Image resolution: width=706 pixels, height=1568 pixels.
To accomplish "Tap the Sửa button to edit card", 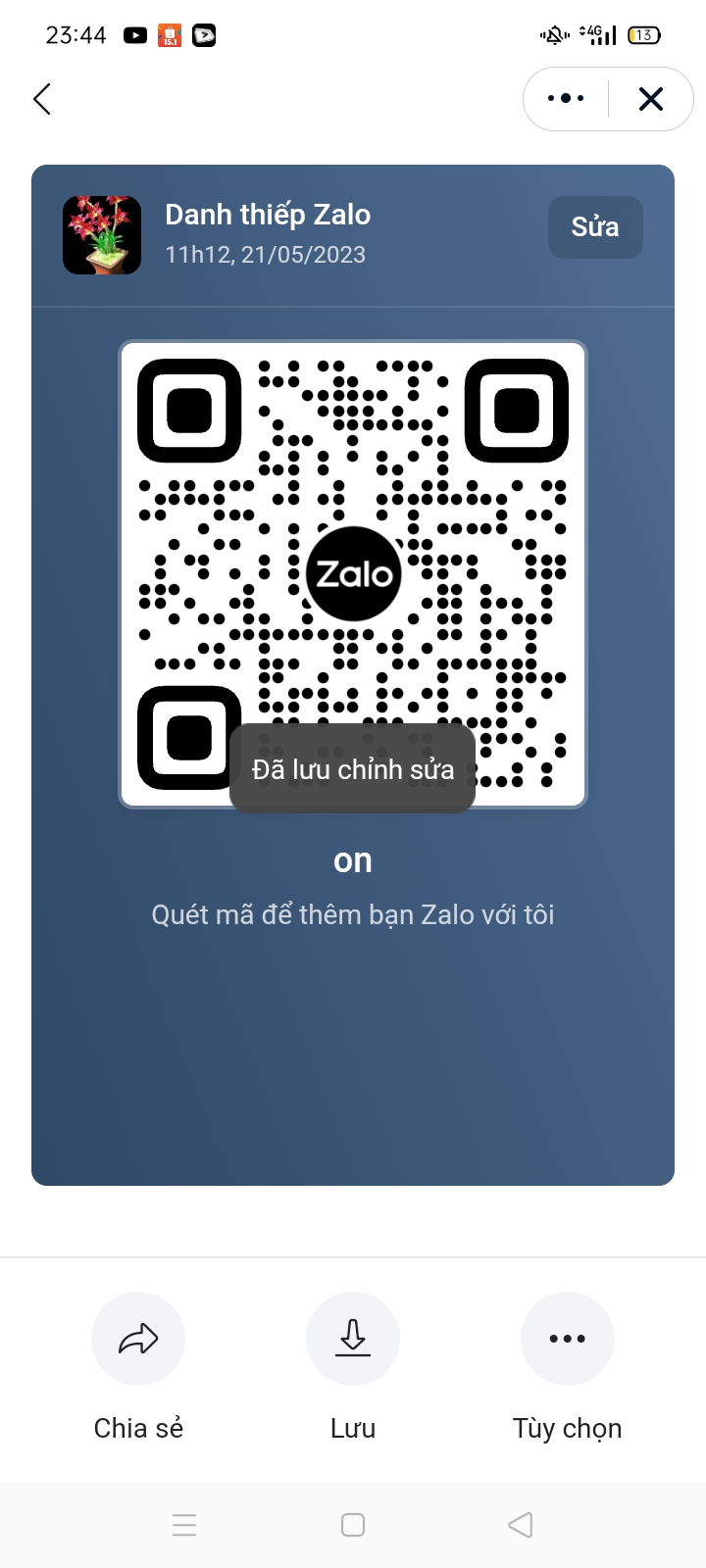I will [x=595, y=227].
